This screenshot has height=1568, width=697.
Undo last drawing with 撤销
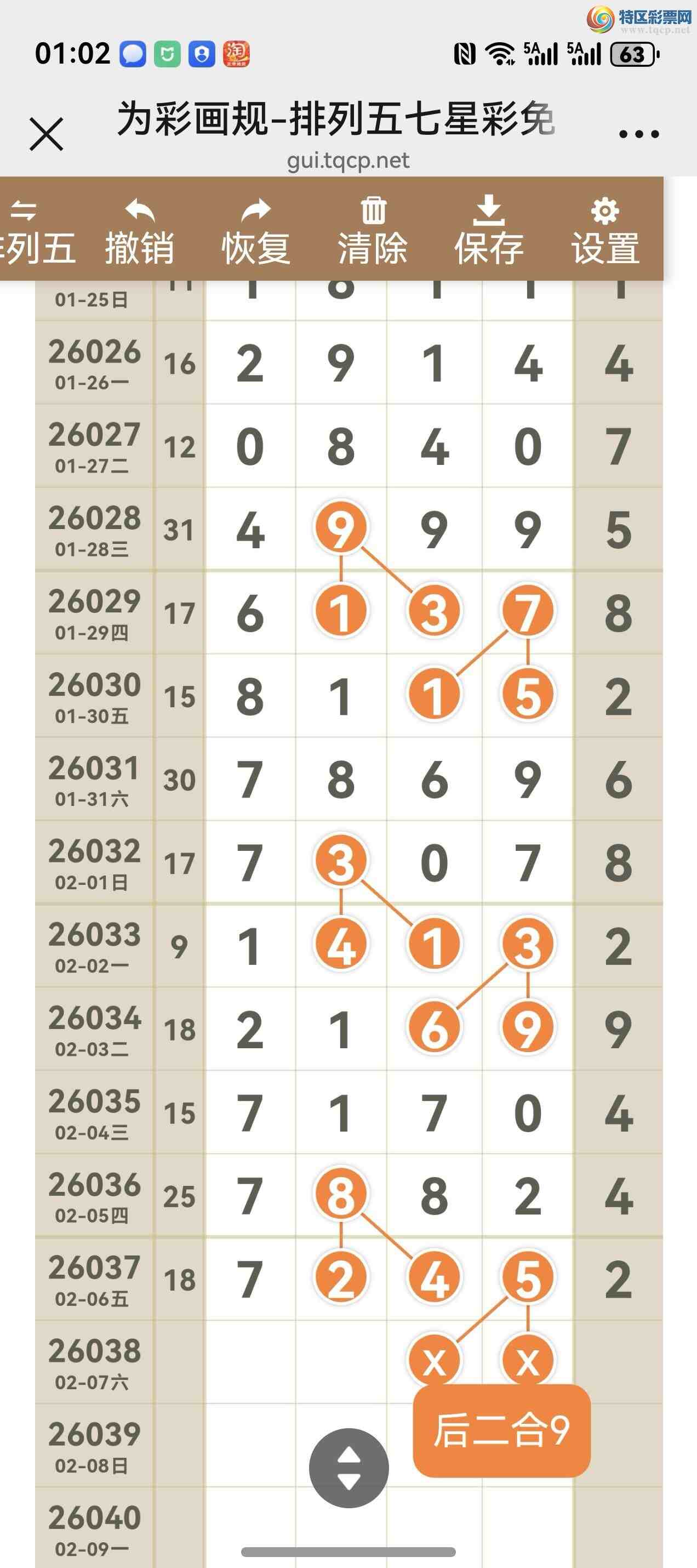[139, 232]
